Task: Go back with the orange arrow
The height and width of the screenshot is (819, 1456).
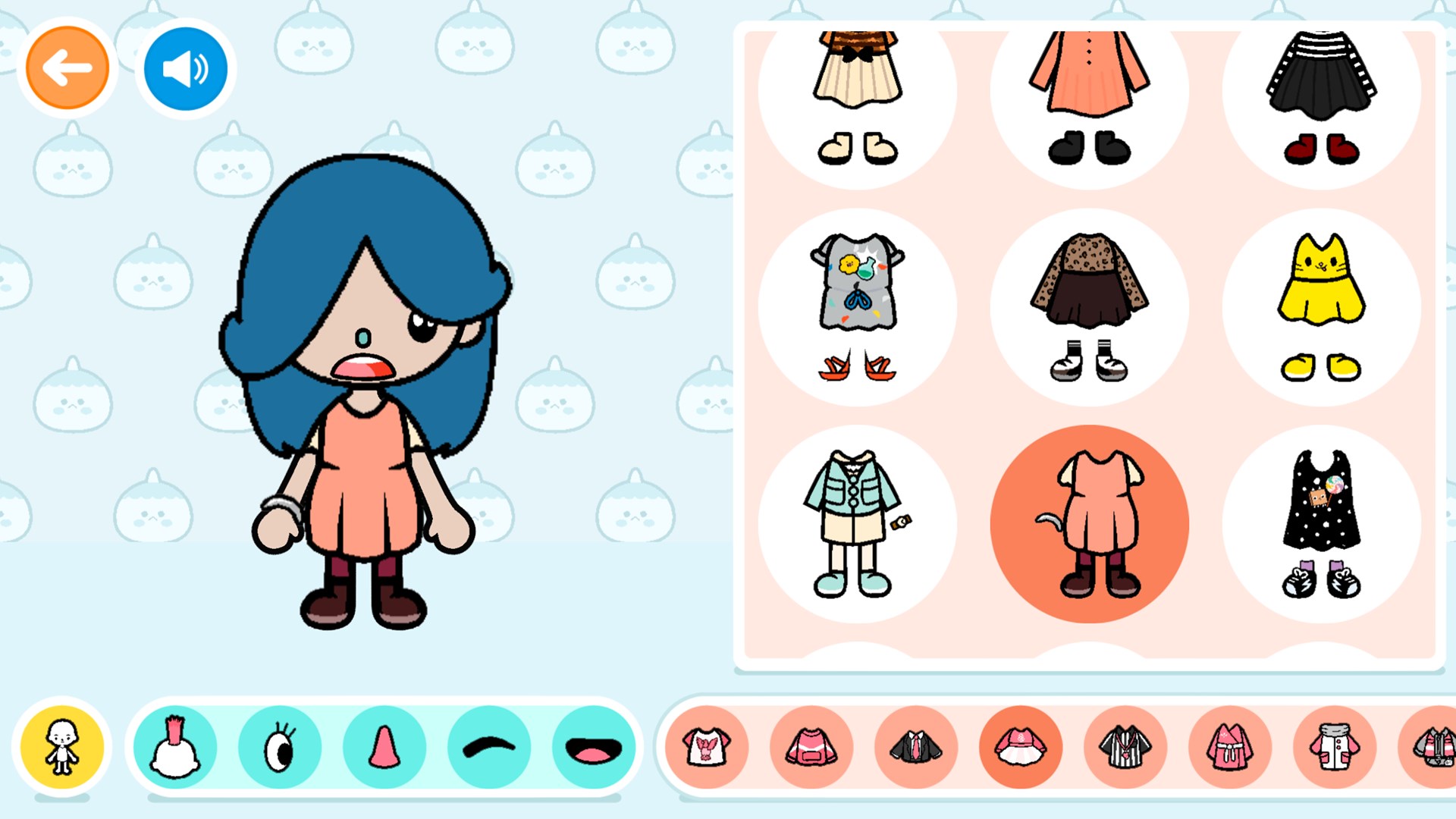Action: (x=67, y=68)
